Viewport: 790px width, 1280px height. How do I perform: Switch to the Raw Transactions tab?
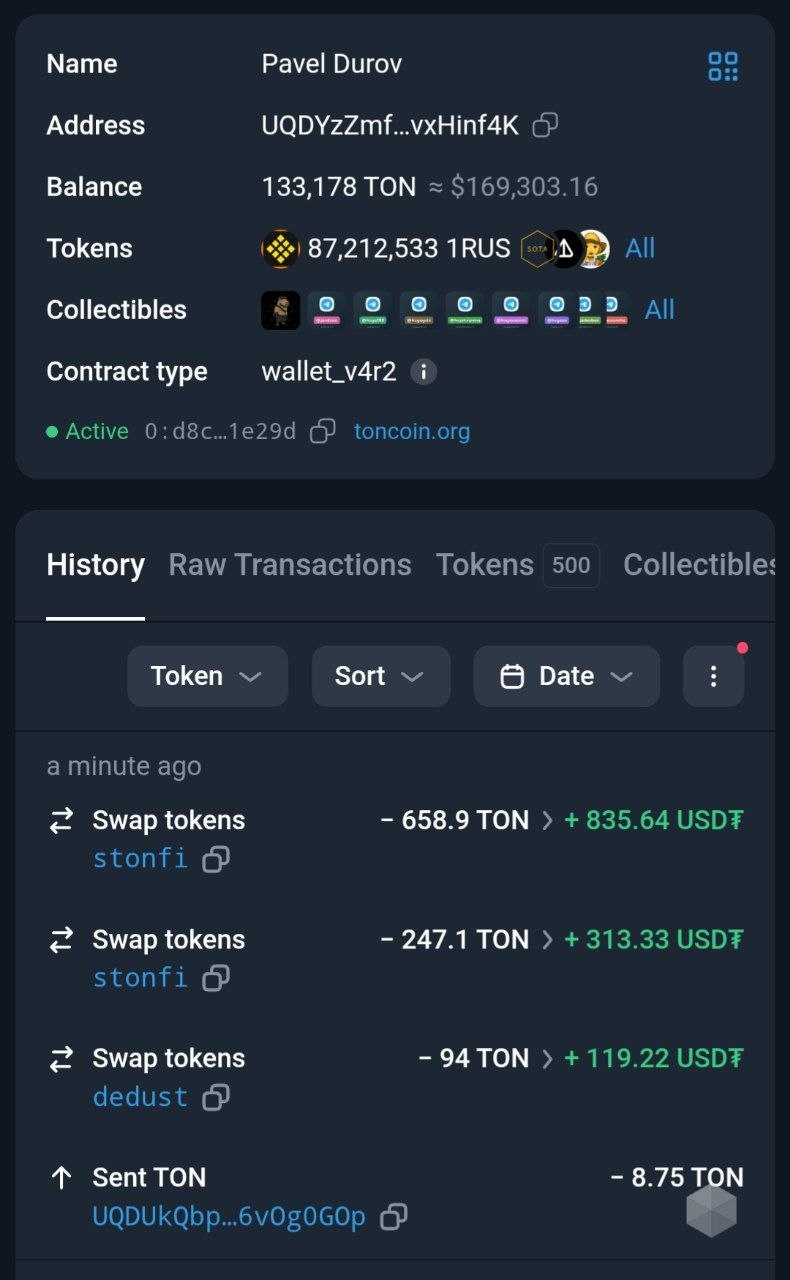click(290, 565)
